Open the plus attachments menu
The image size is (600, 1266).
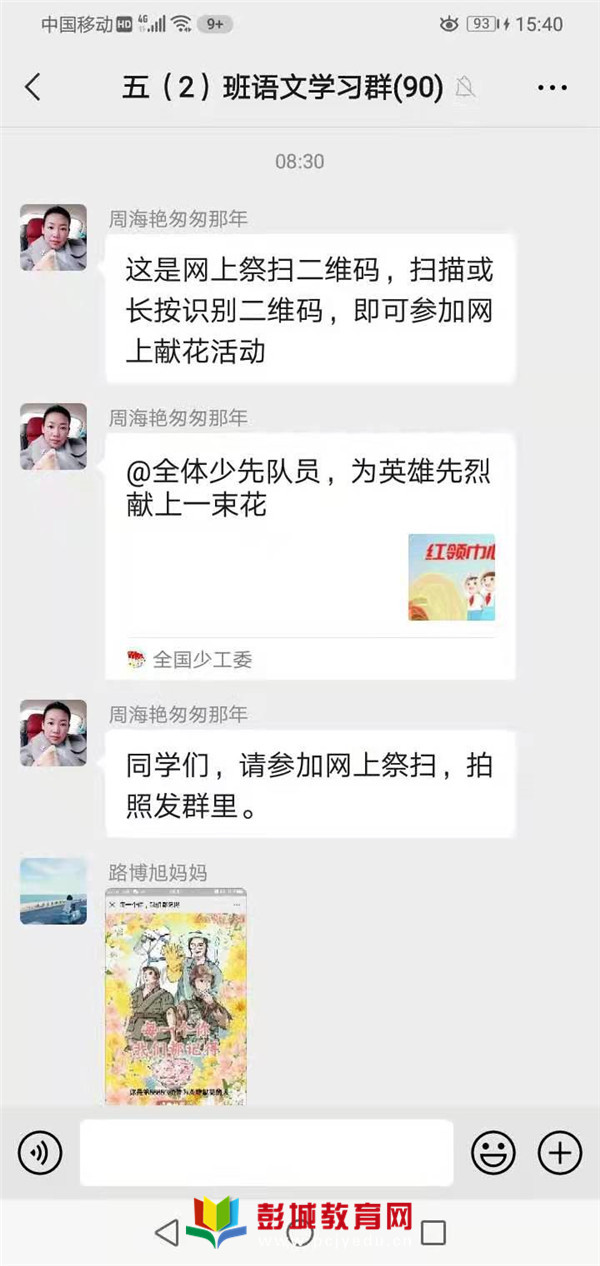[x=559, y=1154]
